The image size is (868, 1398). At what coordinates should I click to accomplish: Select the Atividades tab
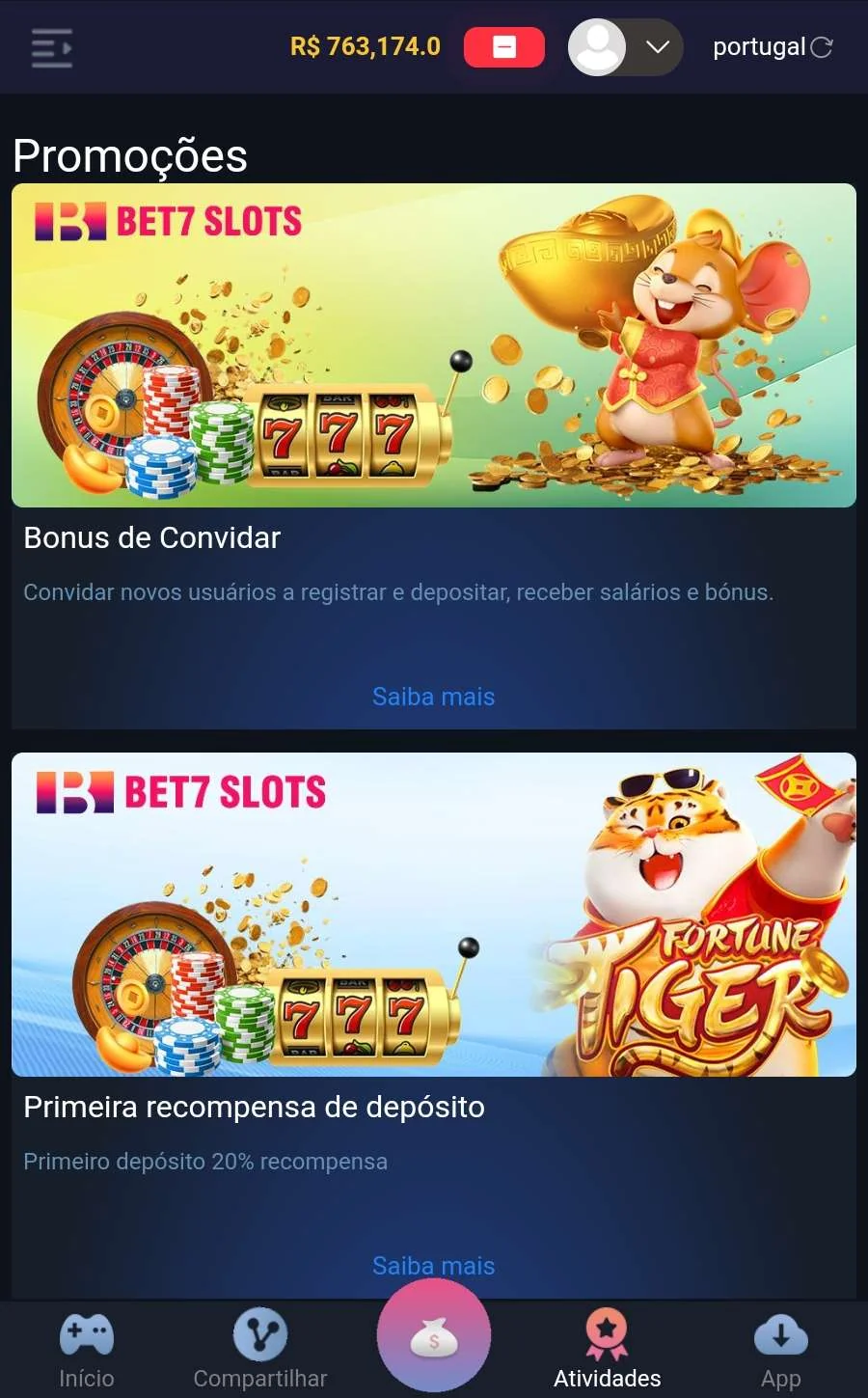tap(608, 1351)
